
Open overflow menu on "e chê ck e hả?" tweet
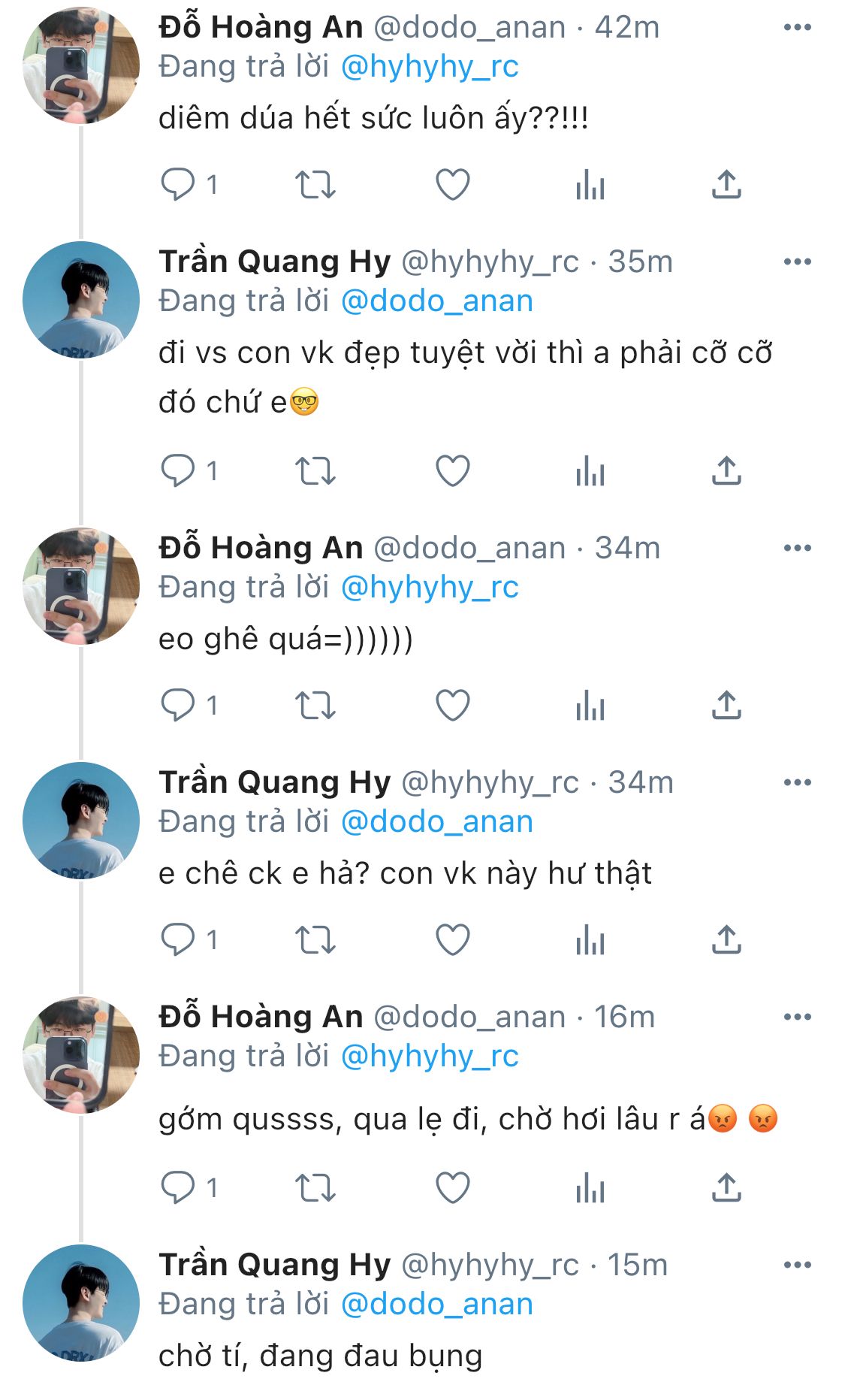pyautogui.click(x=797, y=782)
